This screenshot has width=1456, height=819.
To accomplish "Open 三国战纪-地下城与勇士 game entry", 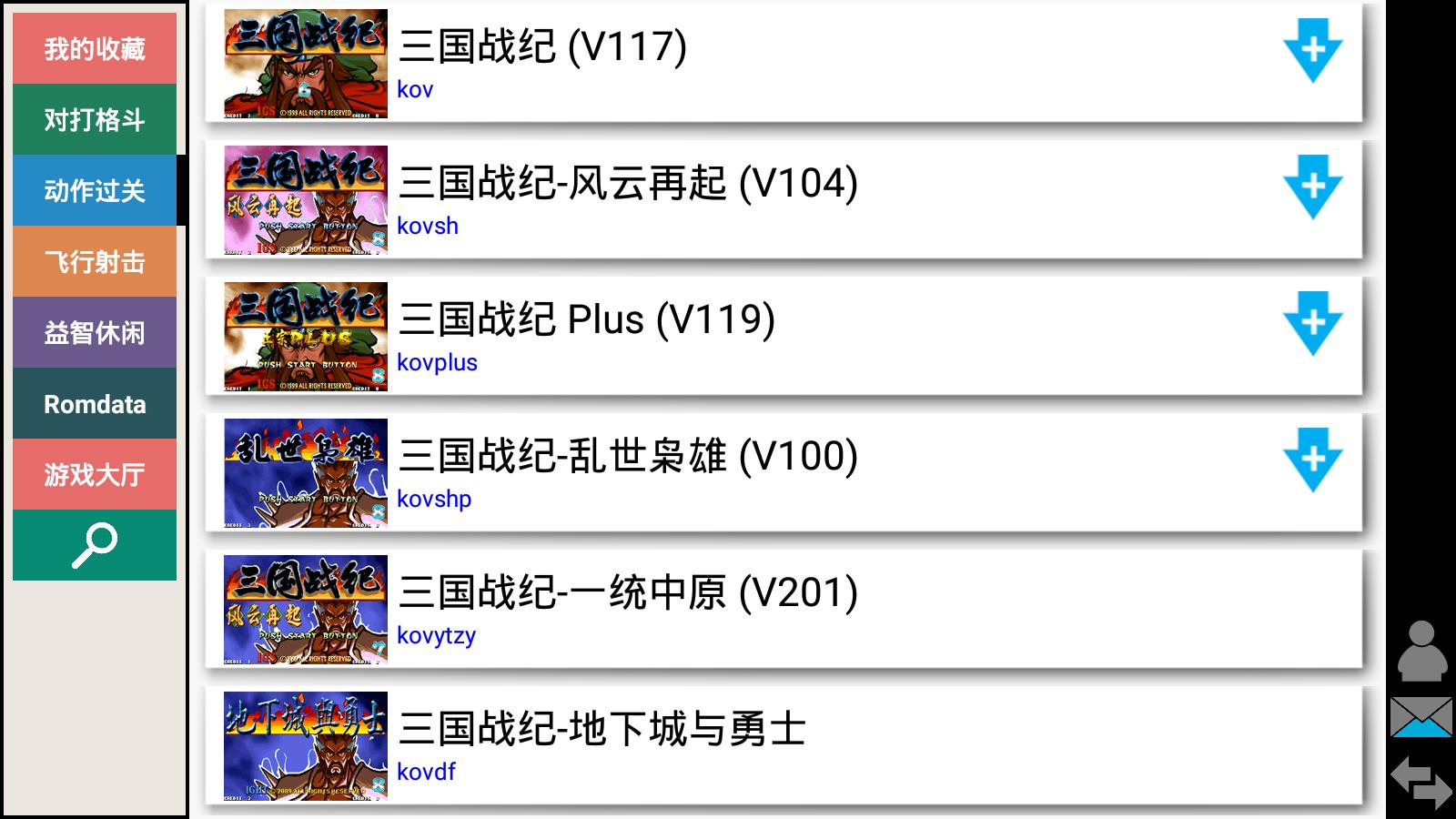I will pos(783,745).
